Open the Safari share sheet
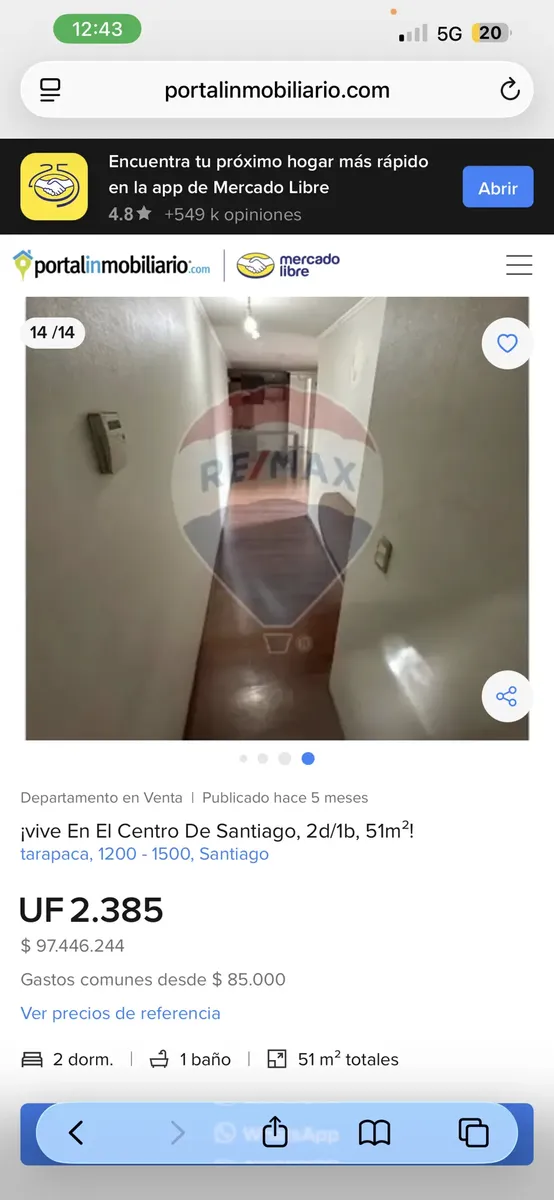The height and width of the screenshot is (1200, 554). point(275,1131)
